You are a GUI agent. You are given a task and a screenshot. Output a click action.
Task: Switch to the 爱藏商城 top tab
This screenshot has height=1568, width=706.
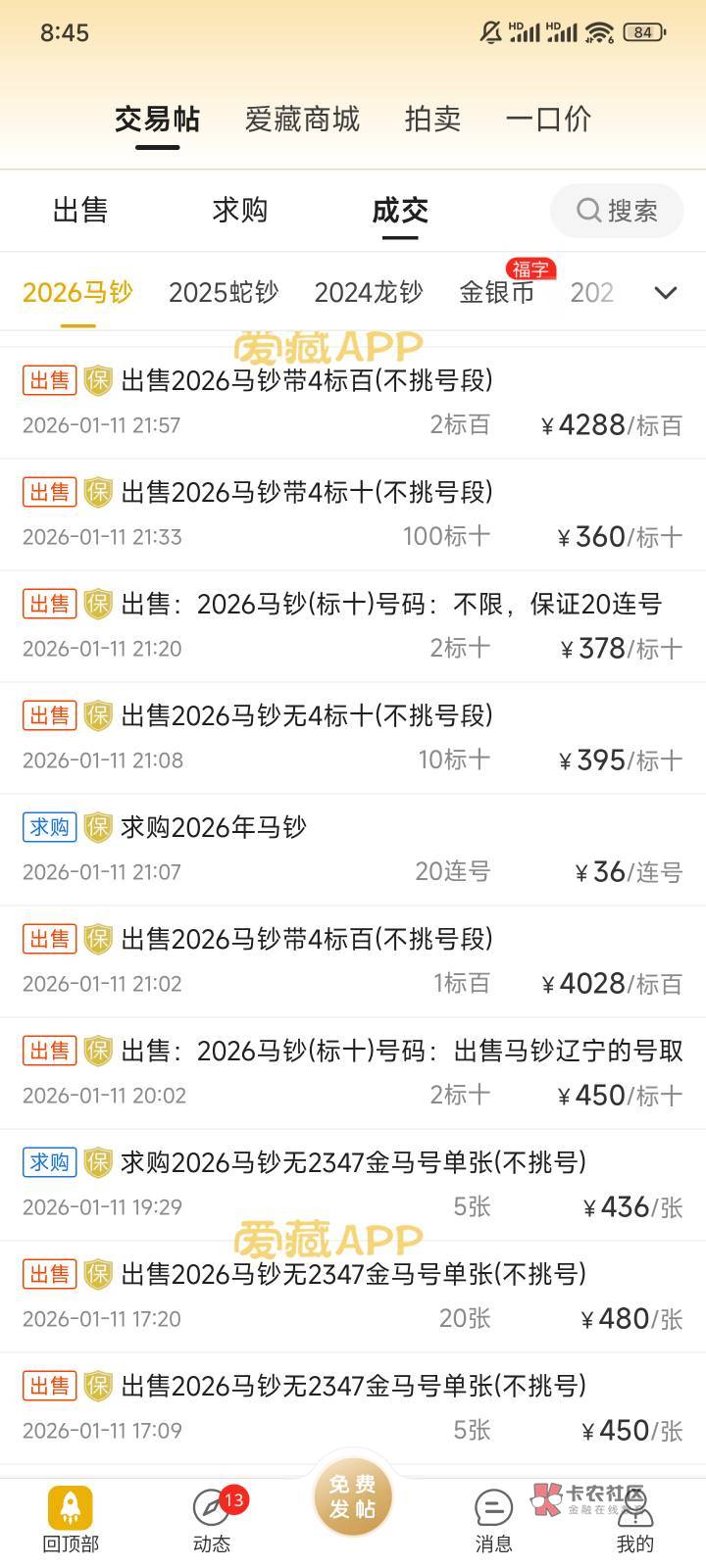click(302, 120)
